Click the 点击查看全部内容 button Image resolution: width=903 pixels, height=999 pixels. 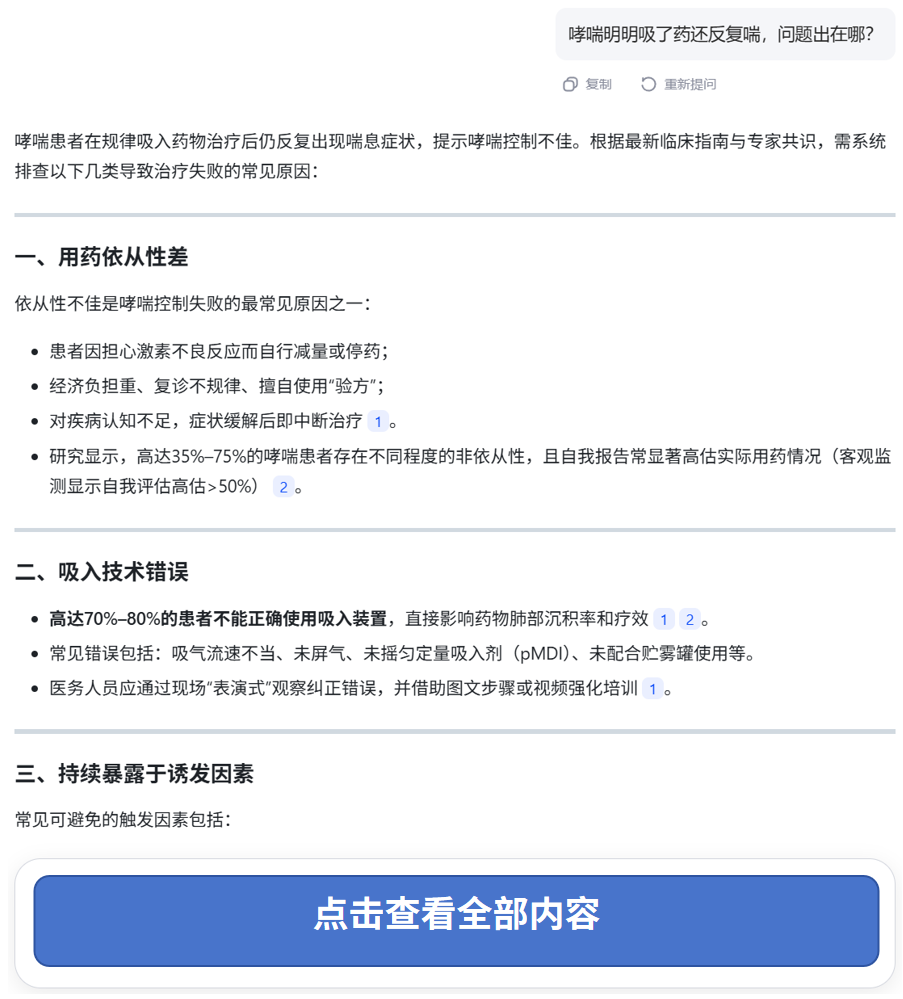click(x=456, y=919)
